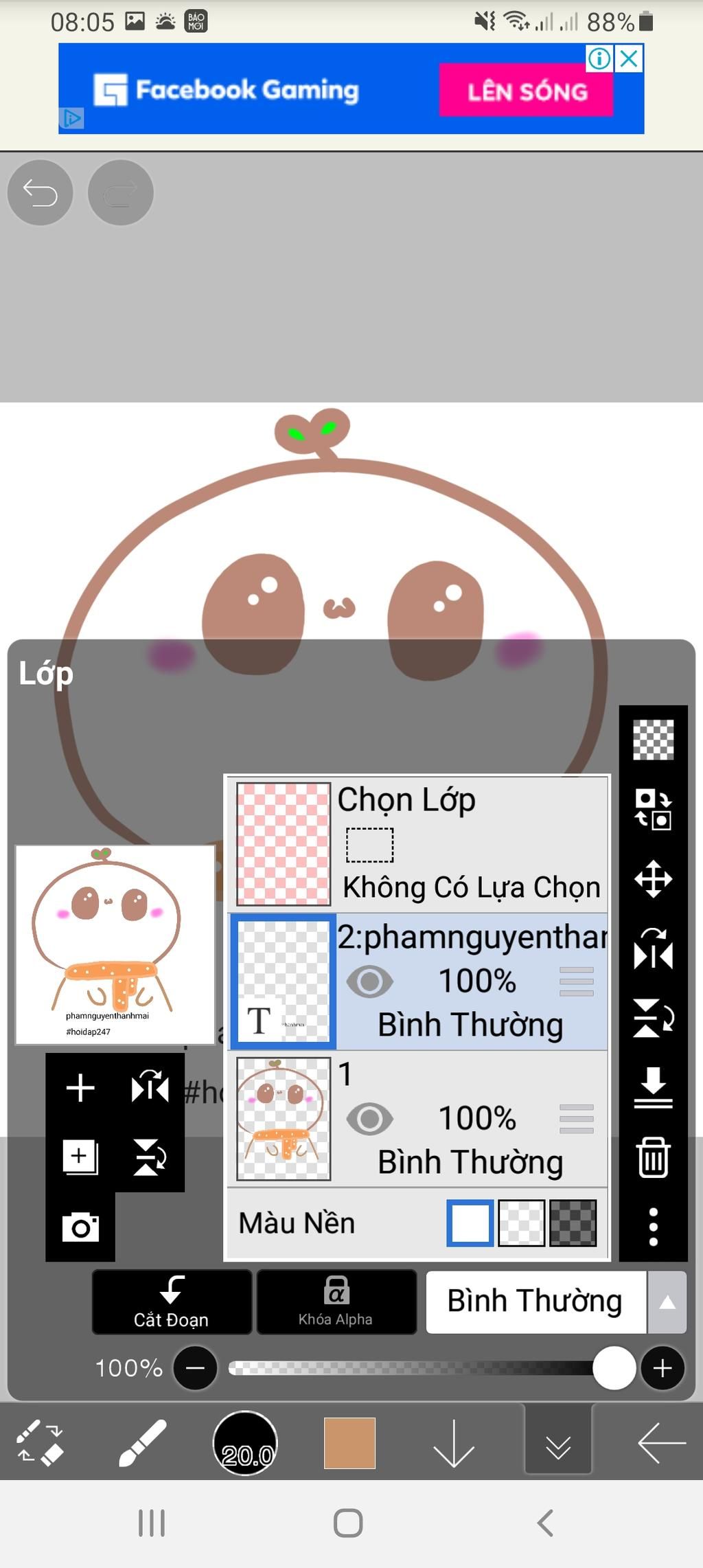Open the move transform tool
This screenshot has width=703, height=1568.
click(x=653, y=878)
